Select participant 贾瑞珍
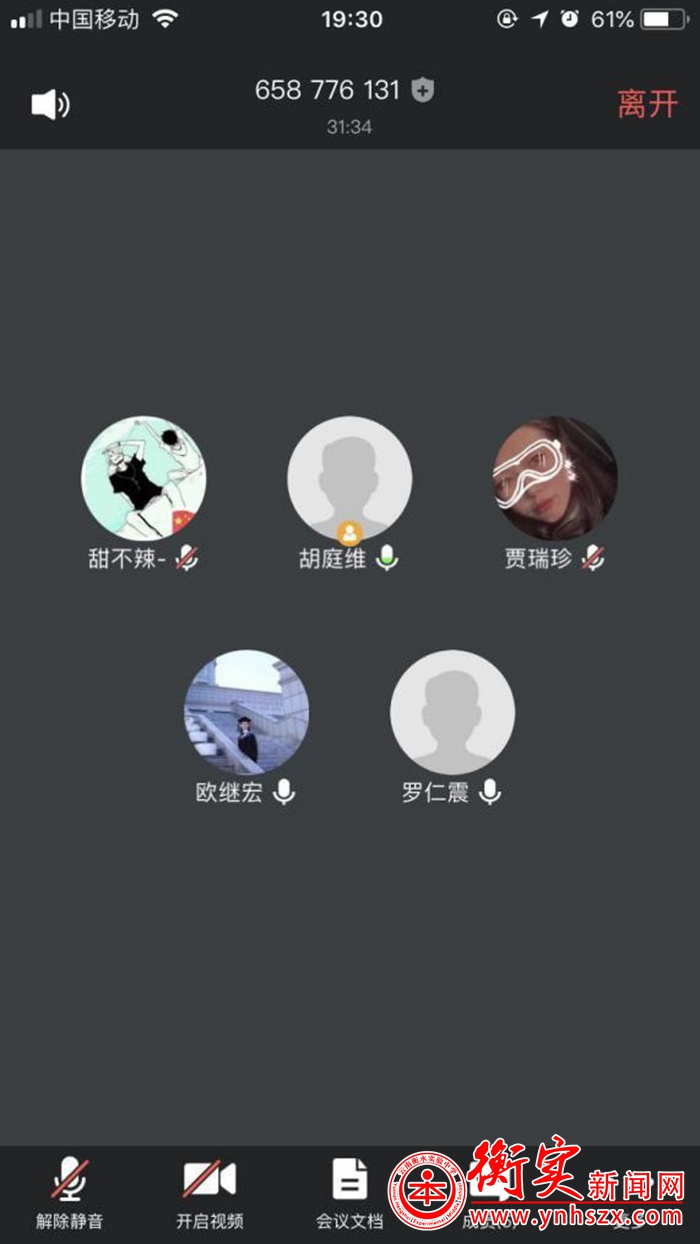The image size is (700, 1244). point(555,478)
